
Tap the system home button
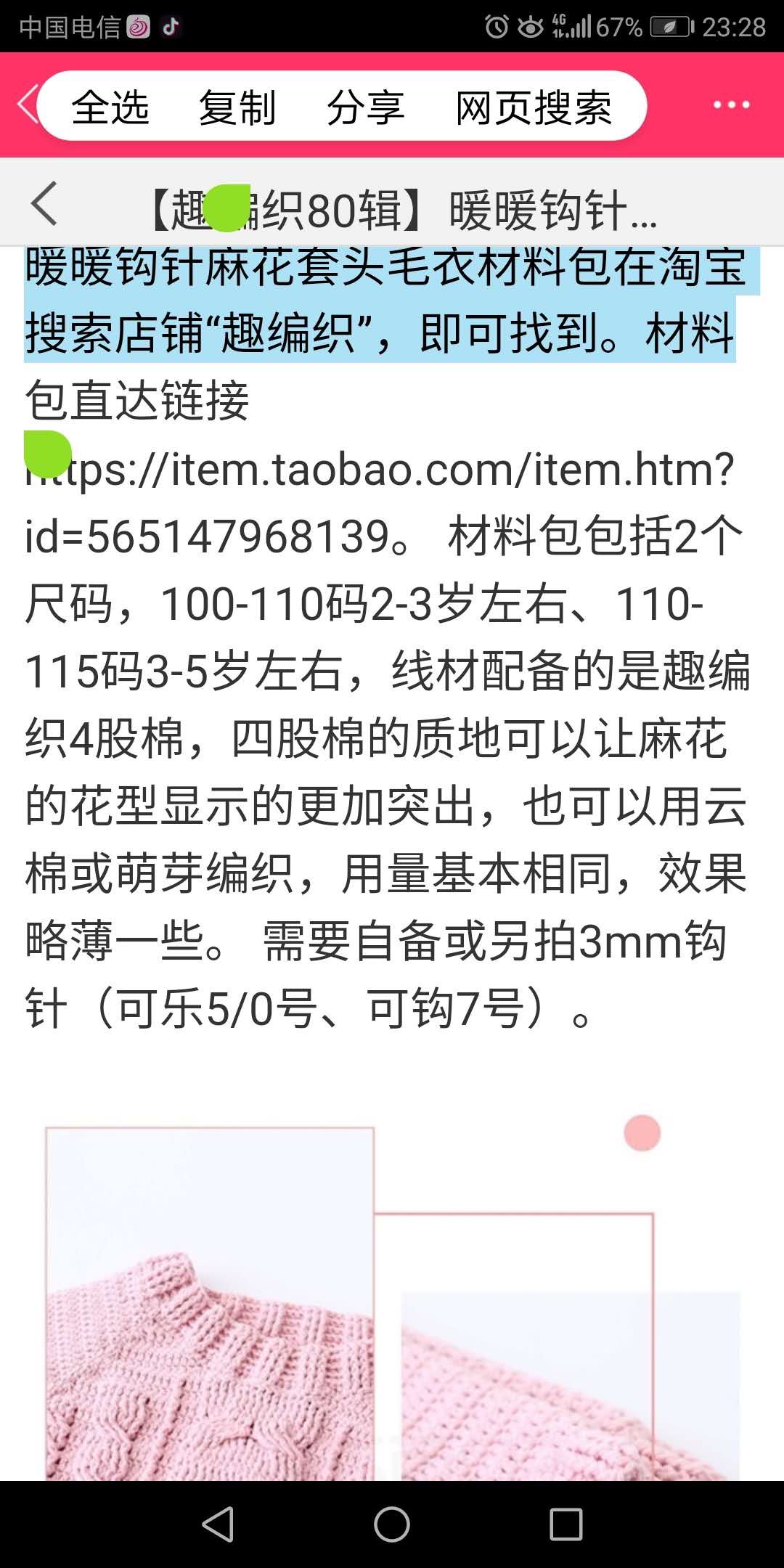(392, 1524)
